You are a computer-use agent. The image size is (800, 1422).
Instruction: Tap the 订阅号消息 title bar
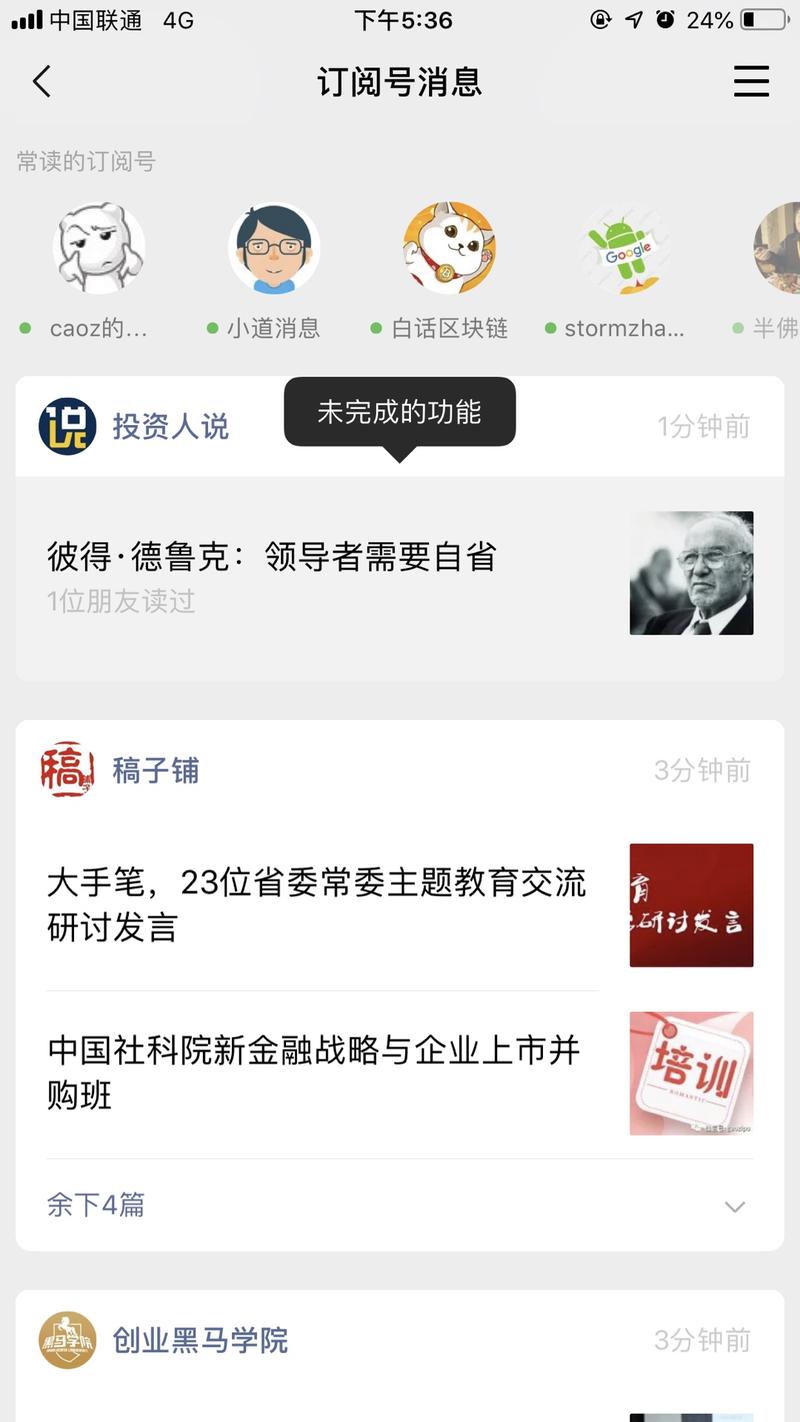click(x=400, y=82)
